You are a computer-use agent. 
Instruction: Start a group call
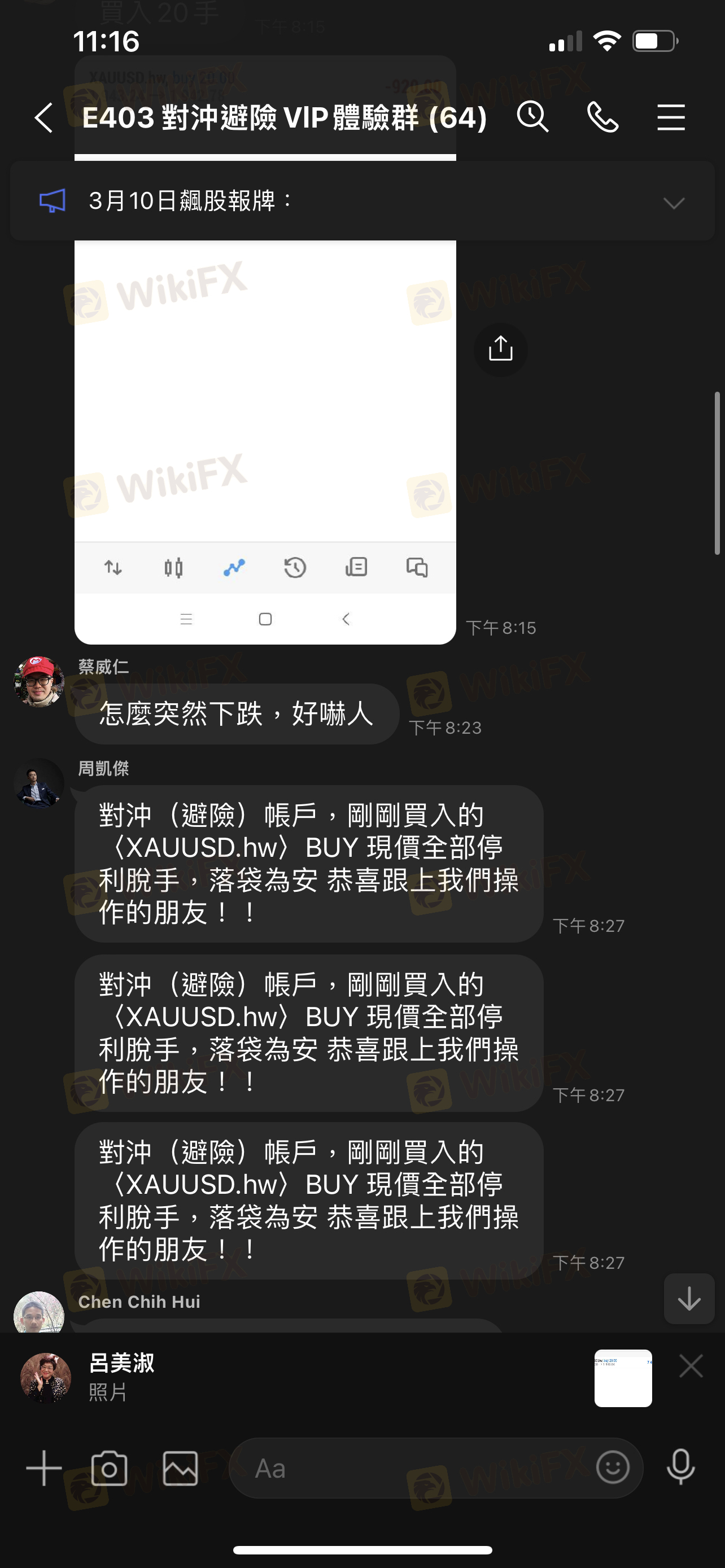[x=602, y=117]
